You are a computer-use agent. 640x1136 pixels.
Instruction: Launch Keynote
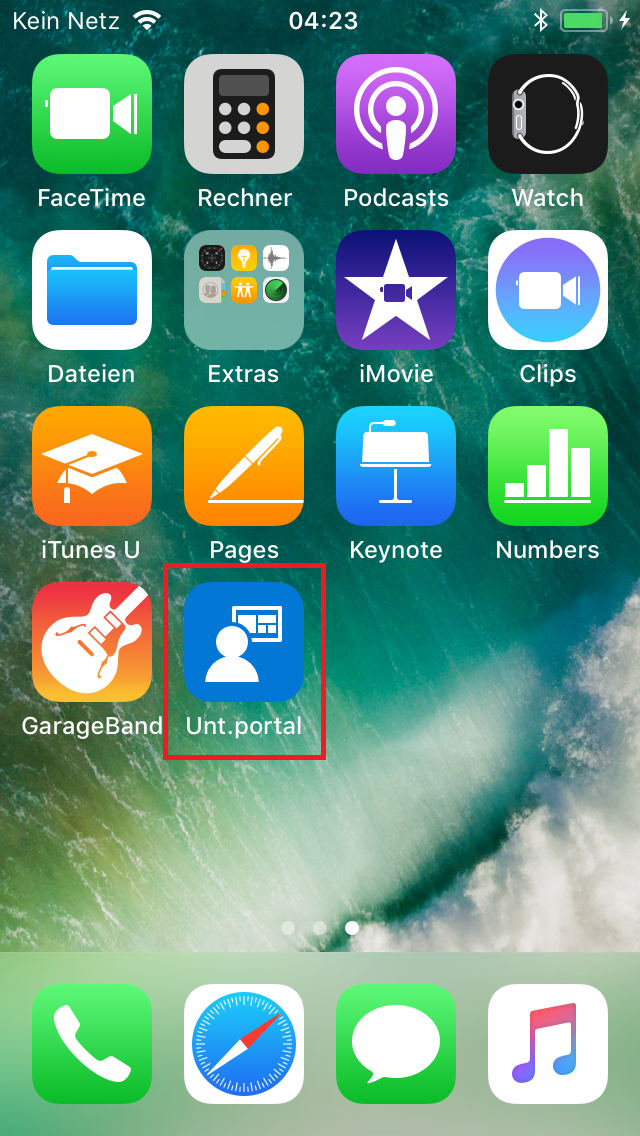point(396,466)
